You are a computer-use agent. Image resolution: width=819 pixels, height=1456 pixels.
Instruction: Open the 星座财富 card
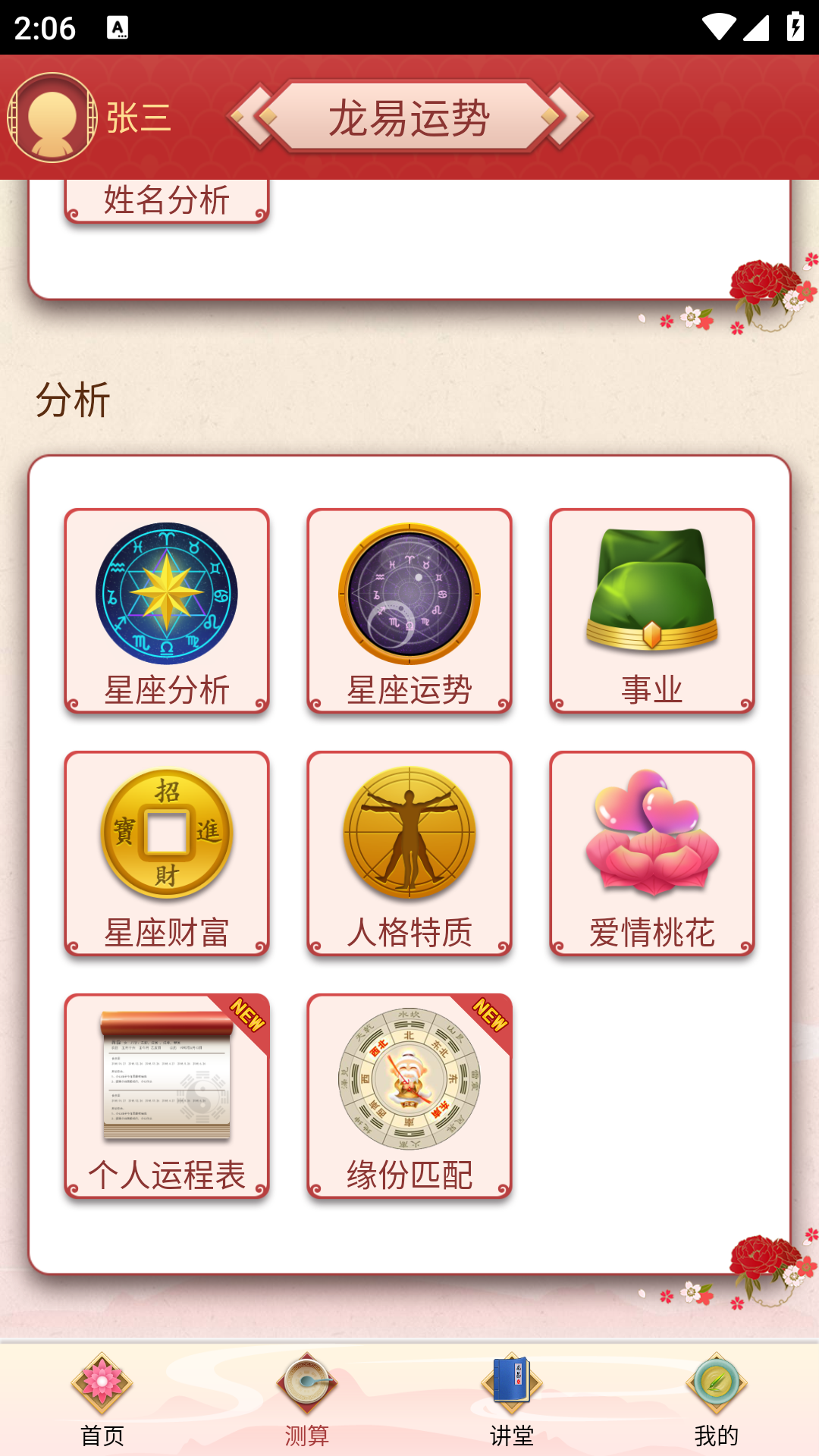coord(167,853)
